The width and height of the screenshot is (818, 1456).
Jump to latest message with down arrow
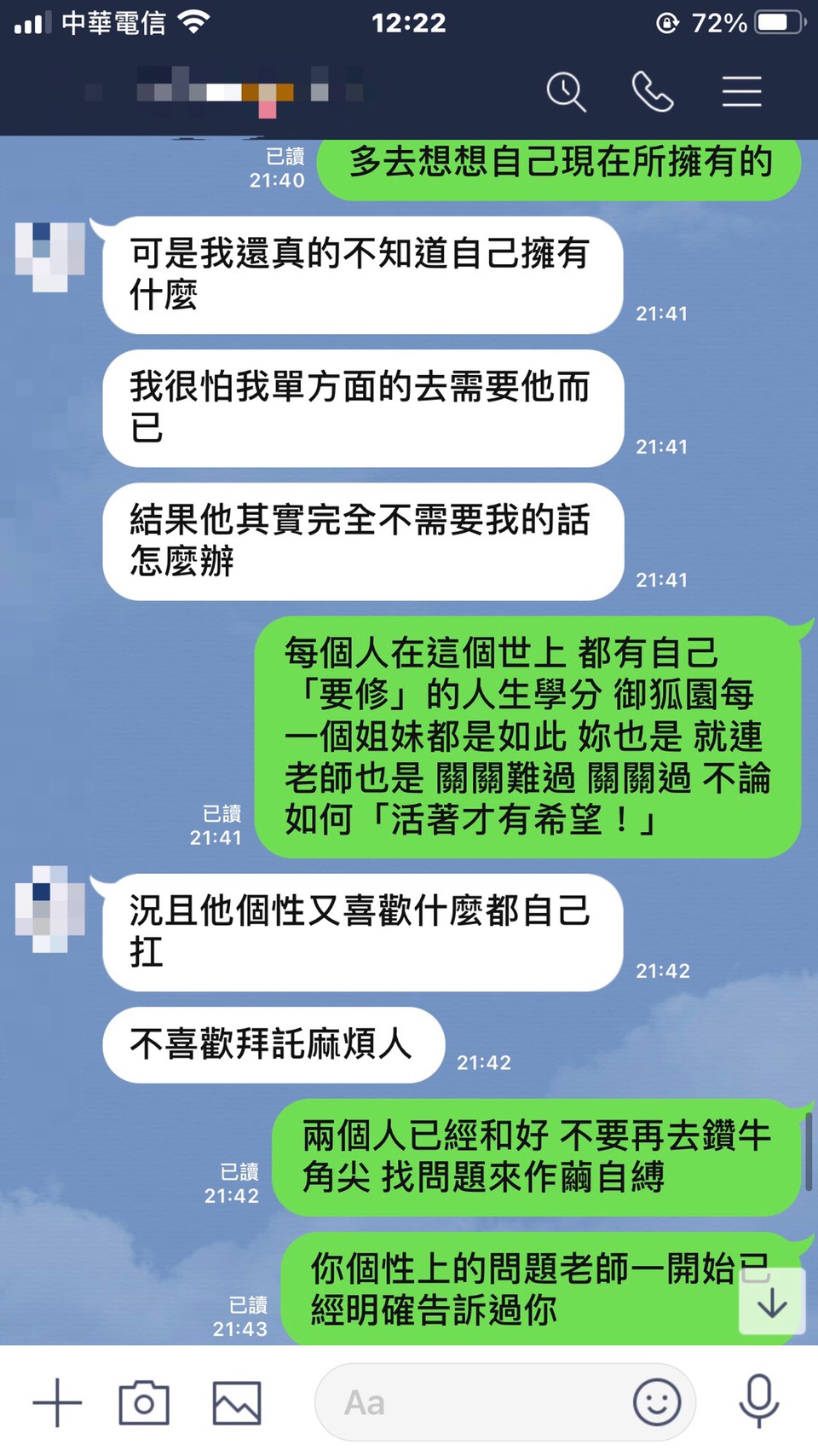point(772,1302)
